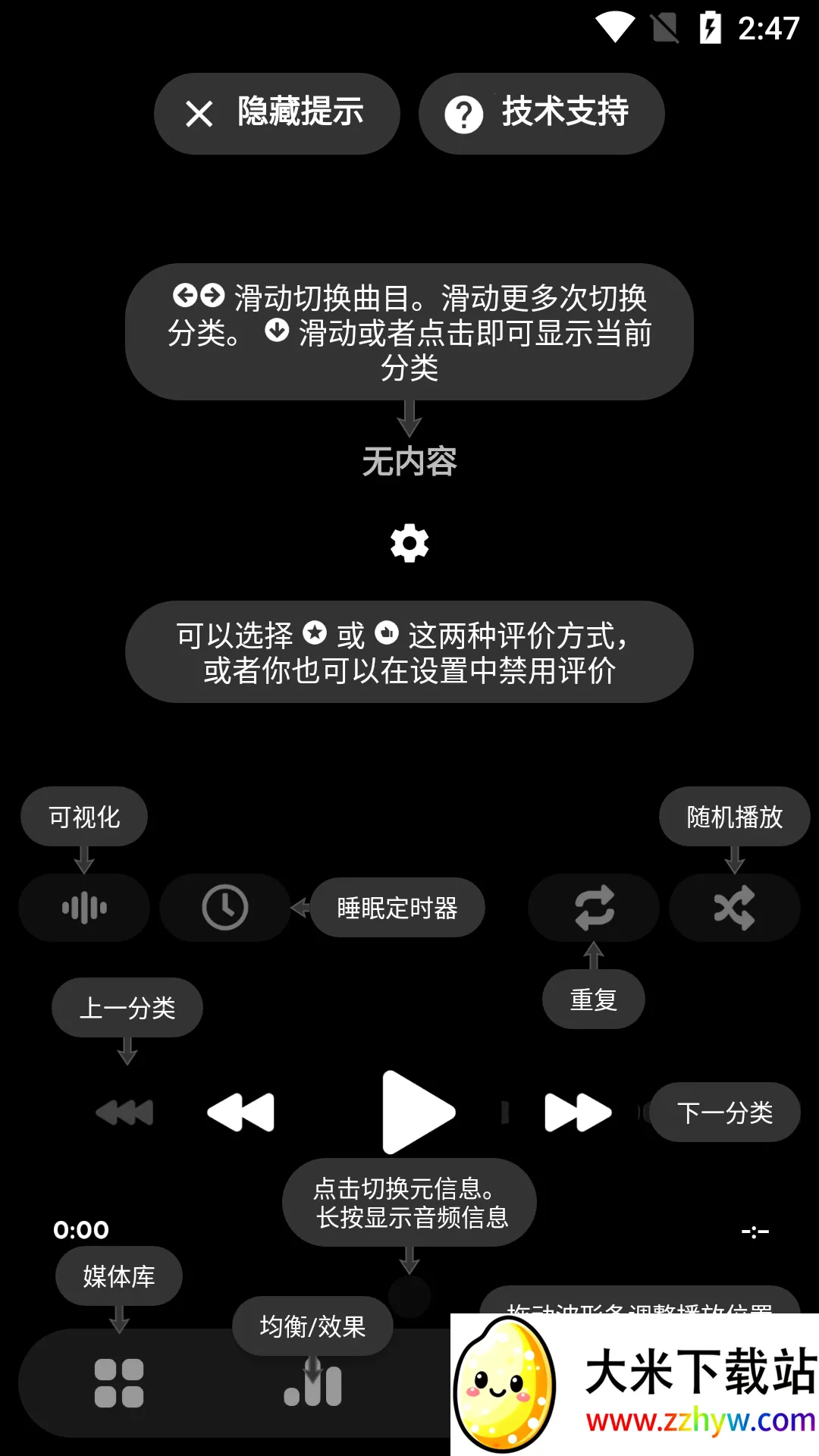Toggle shuffle playback button
Viewport: 819px width, 1456px height.
(x=734, y=908)
